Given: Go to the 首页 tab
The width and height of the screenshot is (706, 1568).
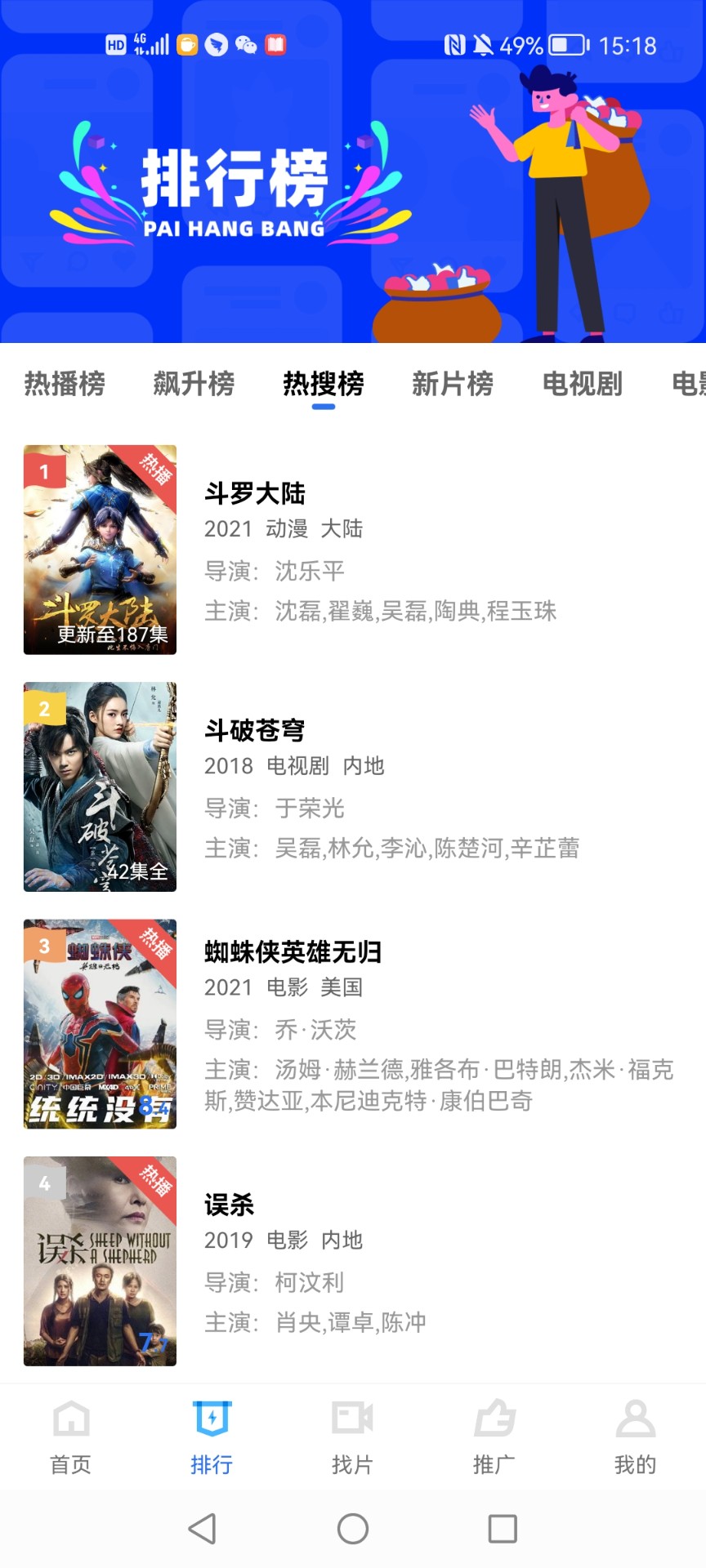Looking at the screenshot, I should 71,1439.
